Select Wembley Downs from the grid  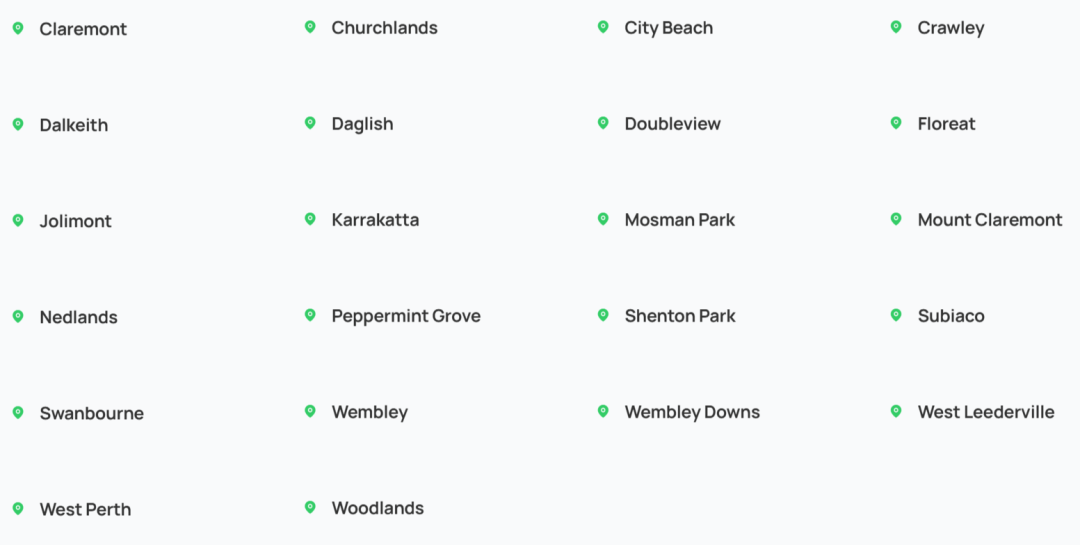pos(692,412)
